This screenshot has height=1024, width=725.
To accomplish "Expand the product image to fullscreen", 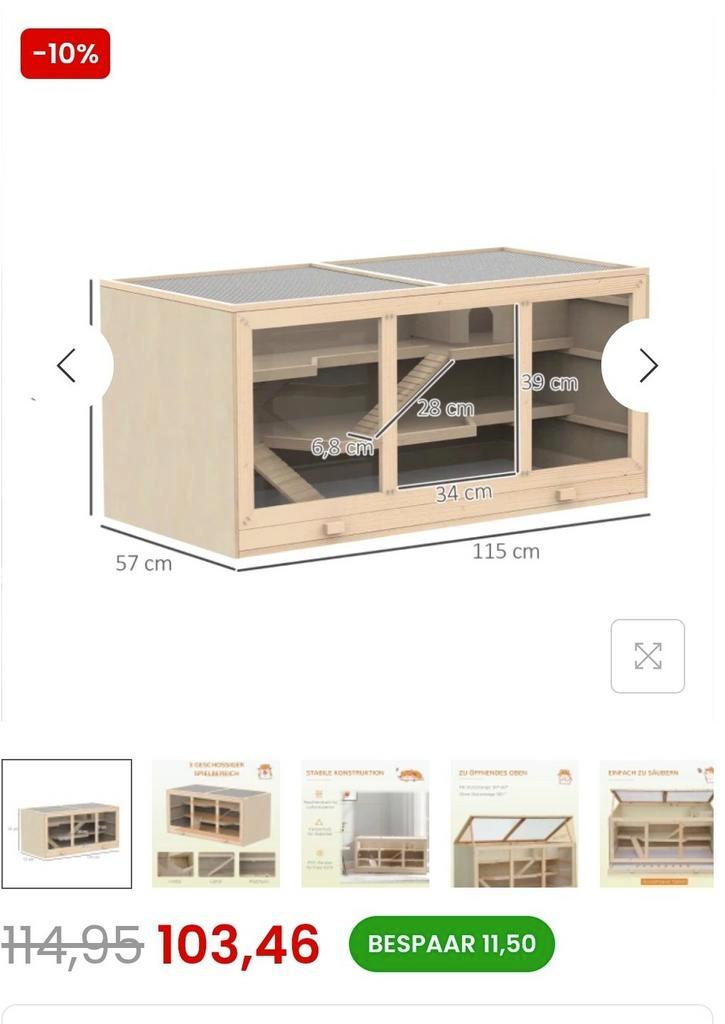I will [x=648, y=656].
